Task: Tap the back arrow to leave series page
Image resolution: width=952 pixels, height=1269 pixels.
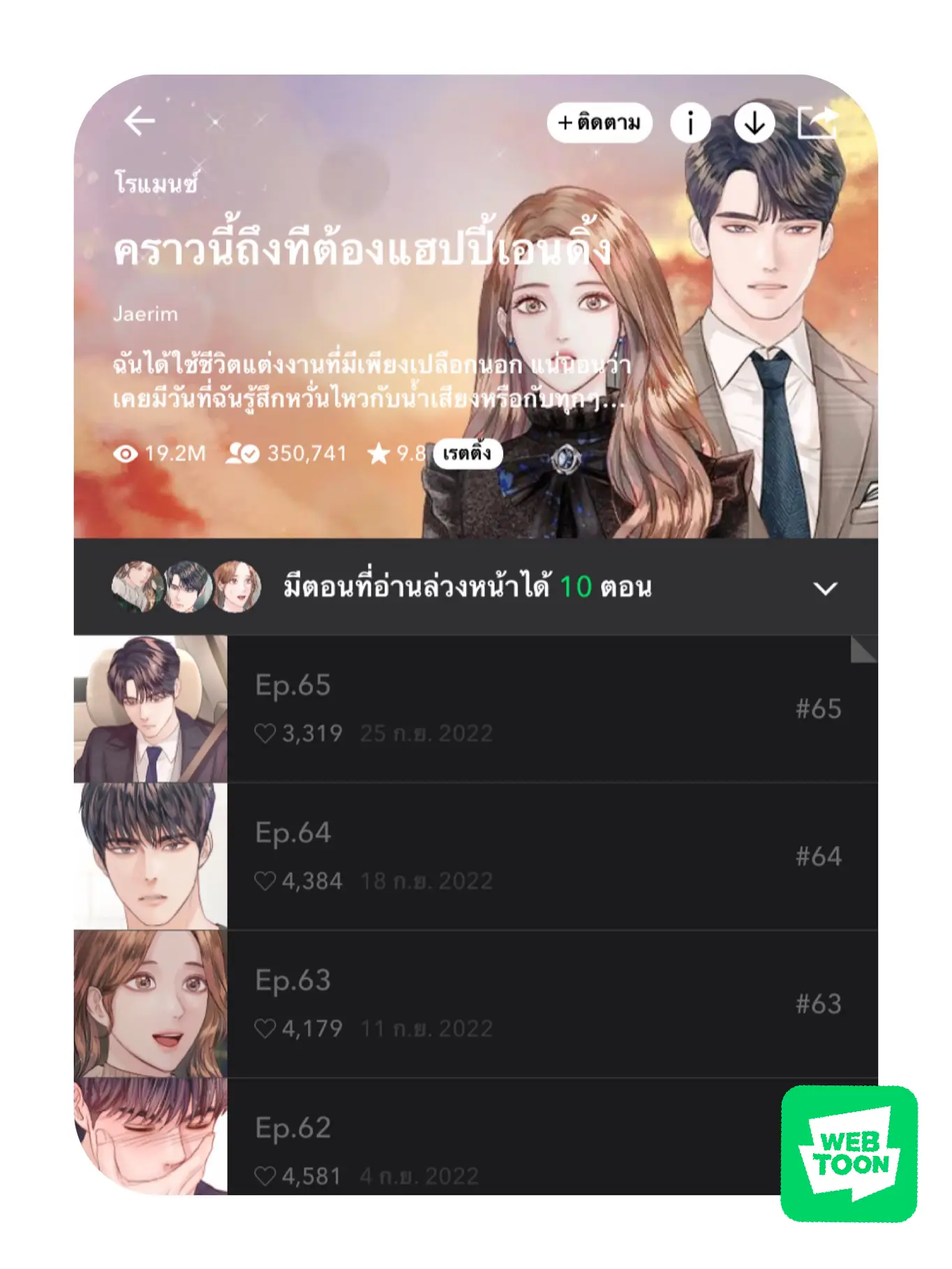Action: [x=140, y=121]
